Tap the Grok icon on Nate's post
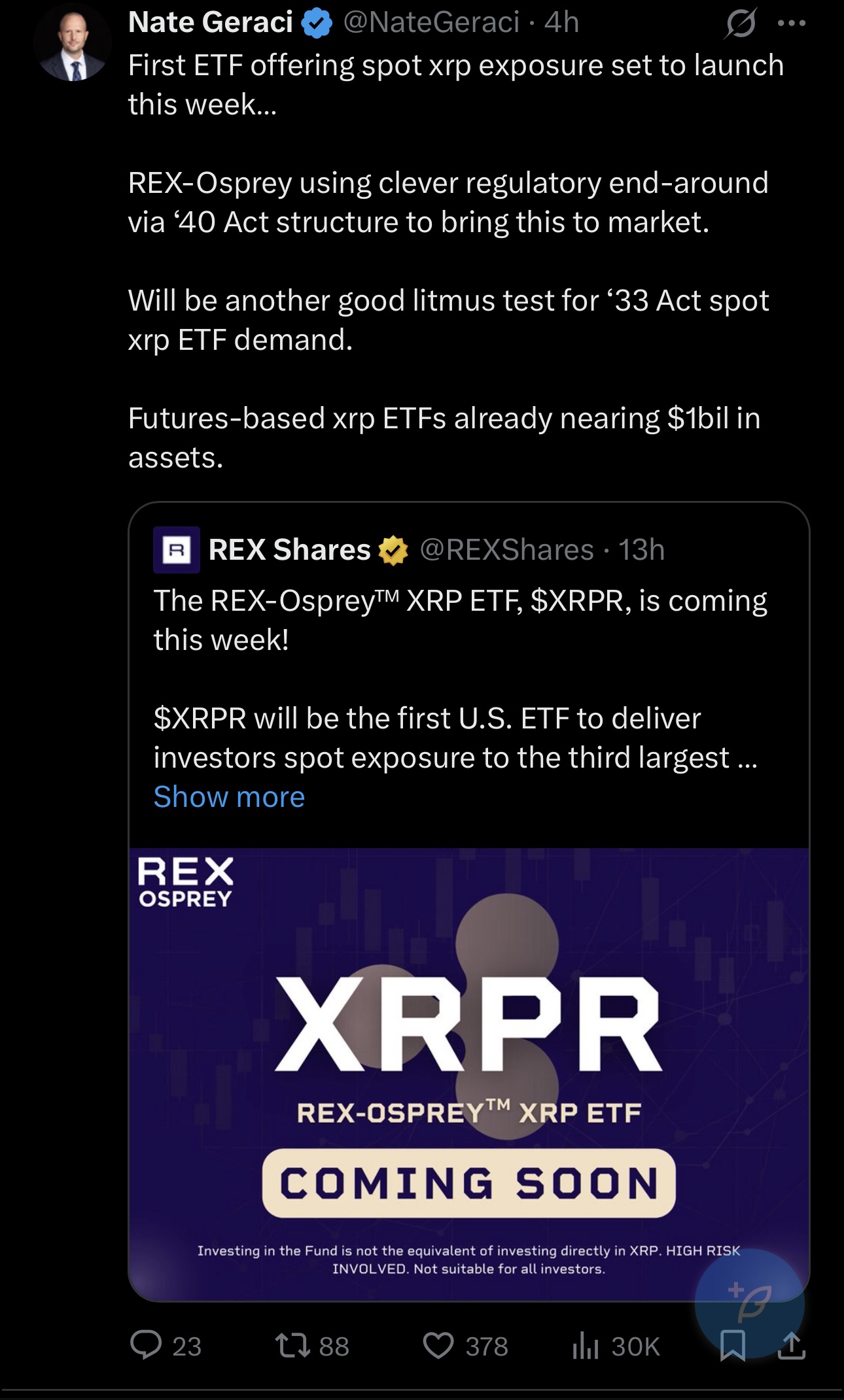Image resolution: width=844 pixels, height=1400 pixels. tap(741, 24)
